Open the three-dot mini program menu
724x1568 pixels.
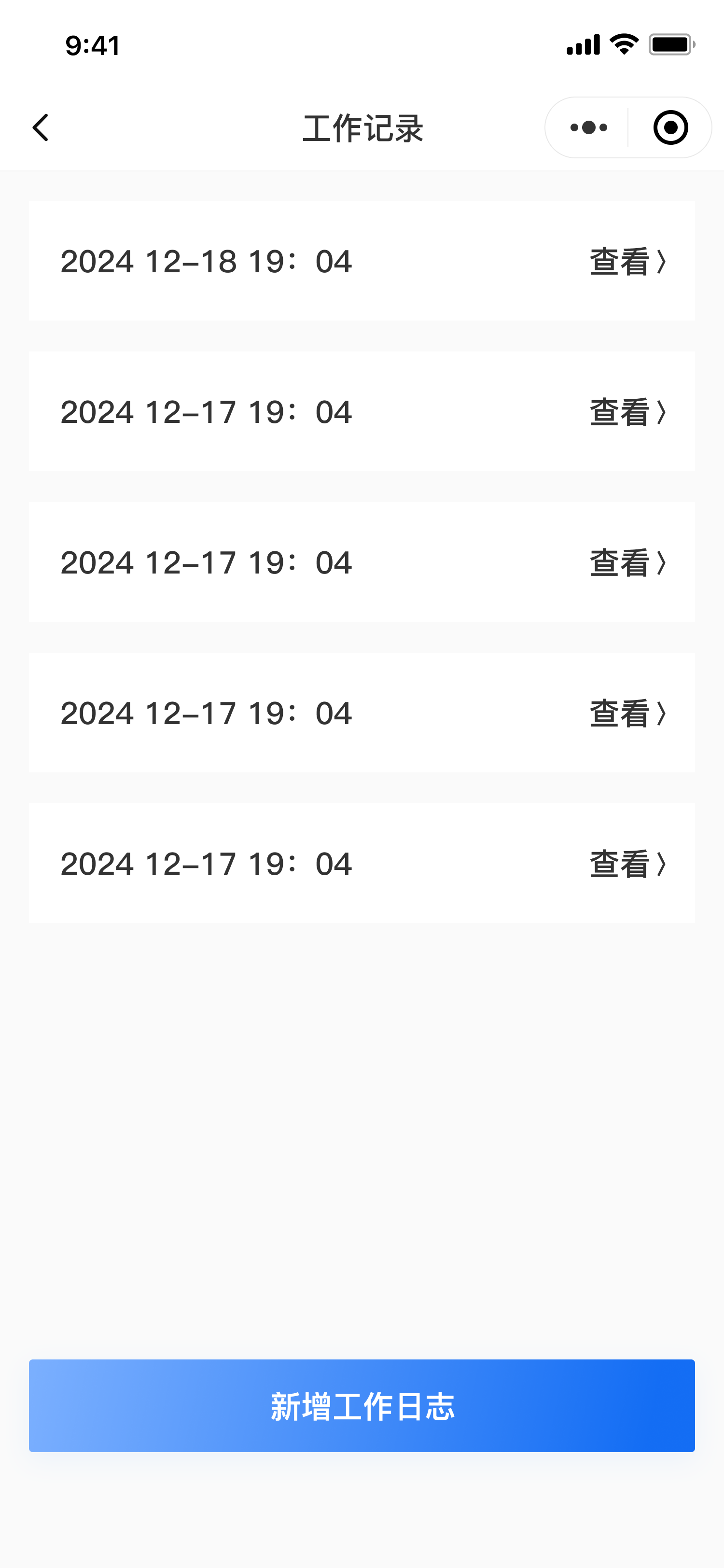[588, 128]
